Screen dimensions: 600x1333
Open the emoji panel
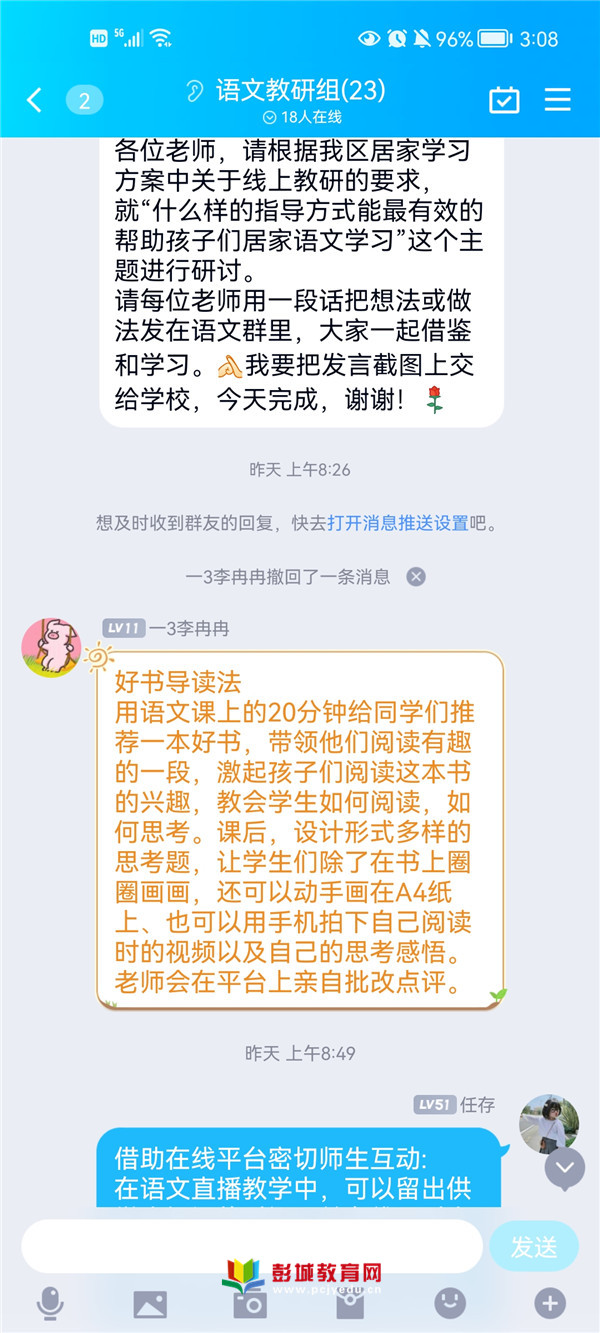(x=450, y=1303)
